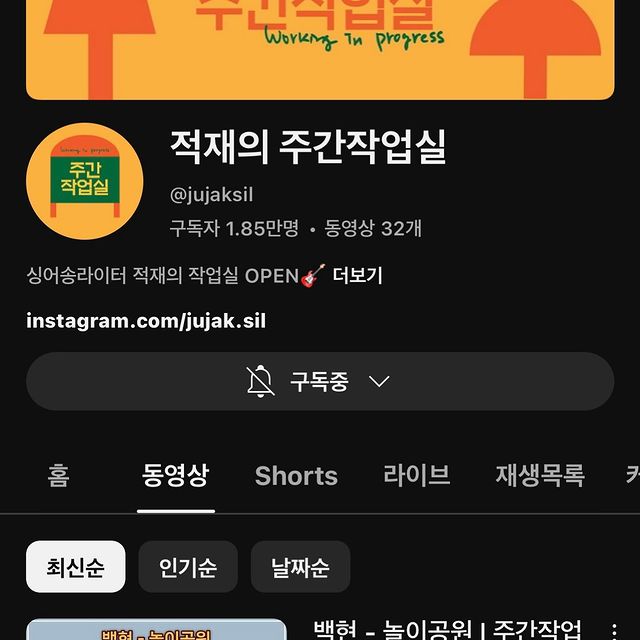Sort videos by 인기순 chip
Image resolution: width=640 pixels, height=640 pixels.
tap(188, 568)
